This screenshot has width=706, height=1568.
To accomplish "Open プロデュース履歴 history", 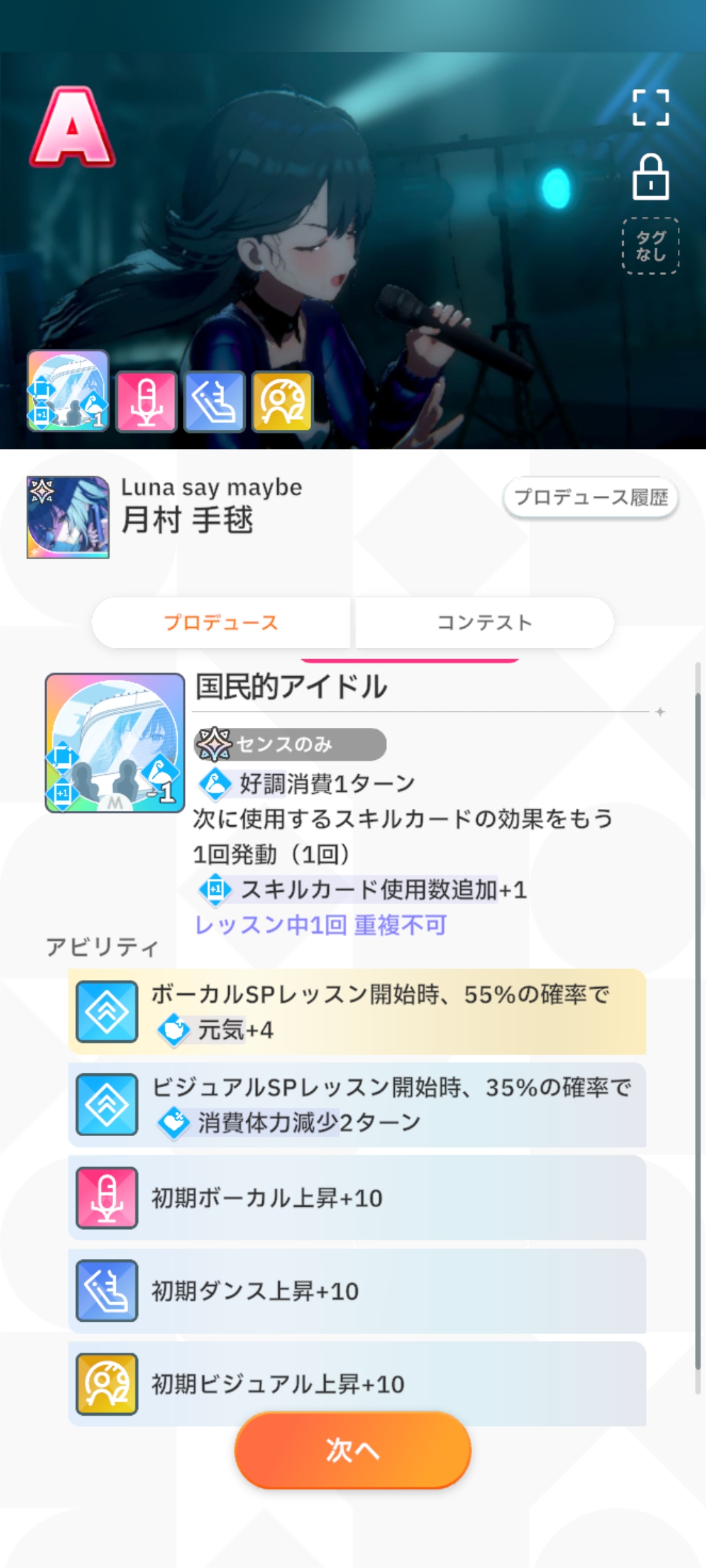I will (591, 498).
